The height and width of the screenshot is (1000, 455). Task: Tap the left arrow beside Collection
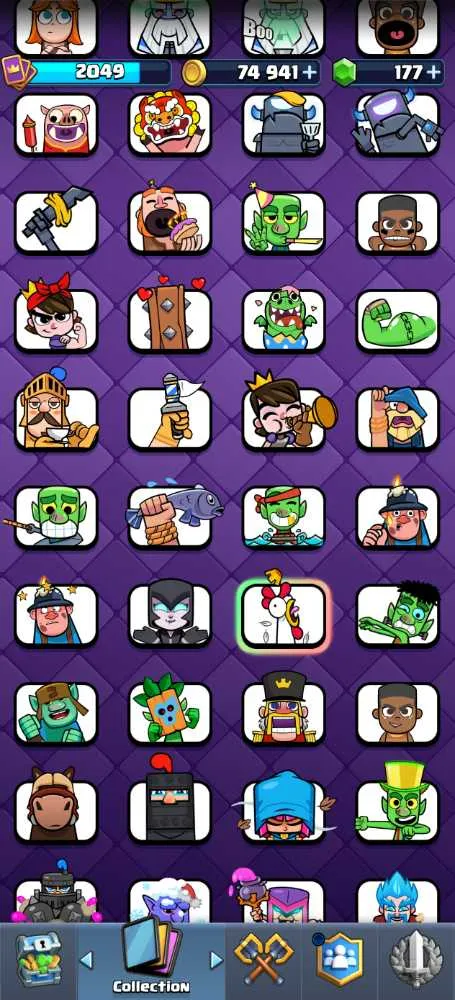(87, 960)
